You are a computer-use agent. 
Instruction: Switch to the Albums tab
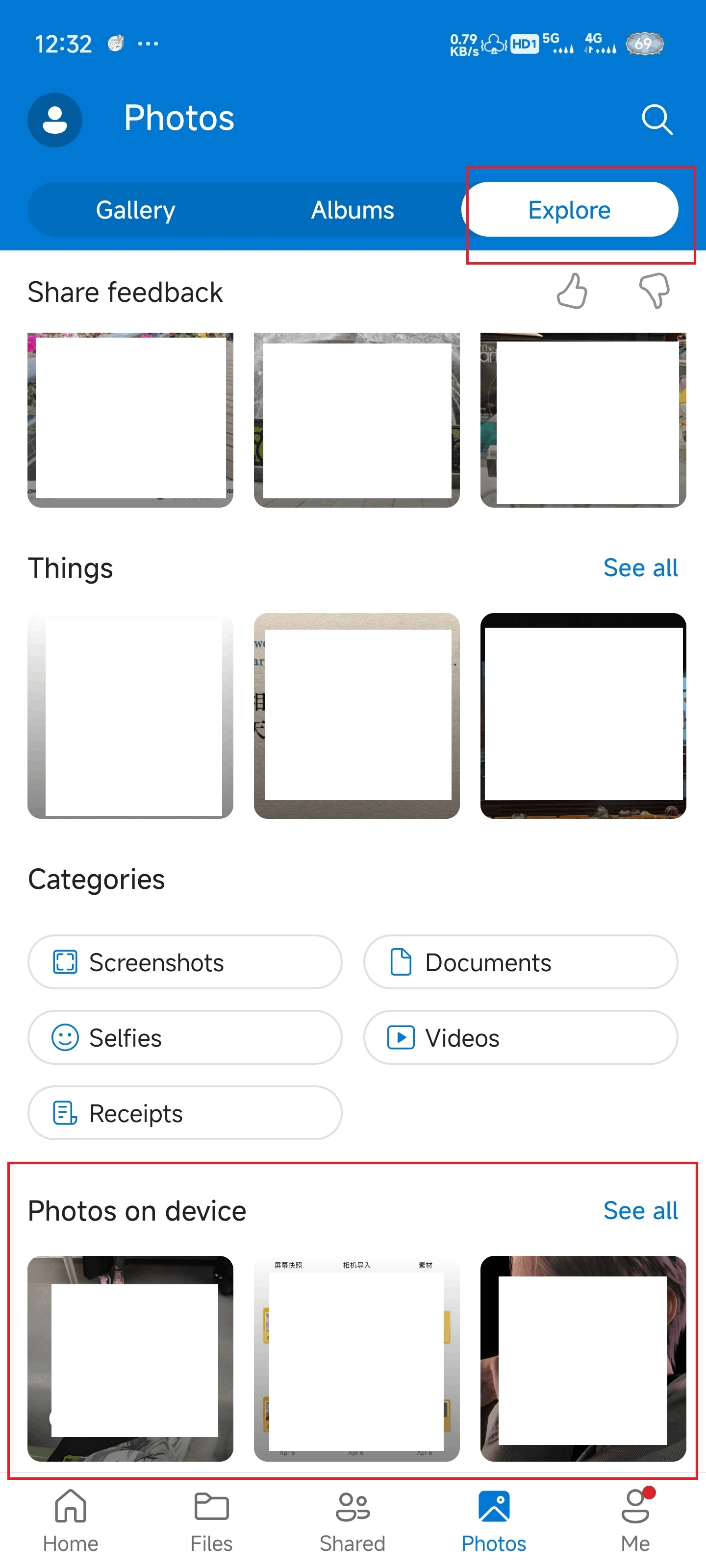[353, 210]
